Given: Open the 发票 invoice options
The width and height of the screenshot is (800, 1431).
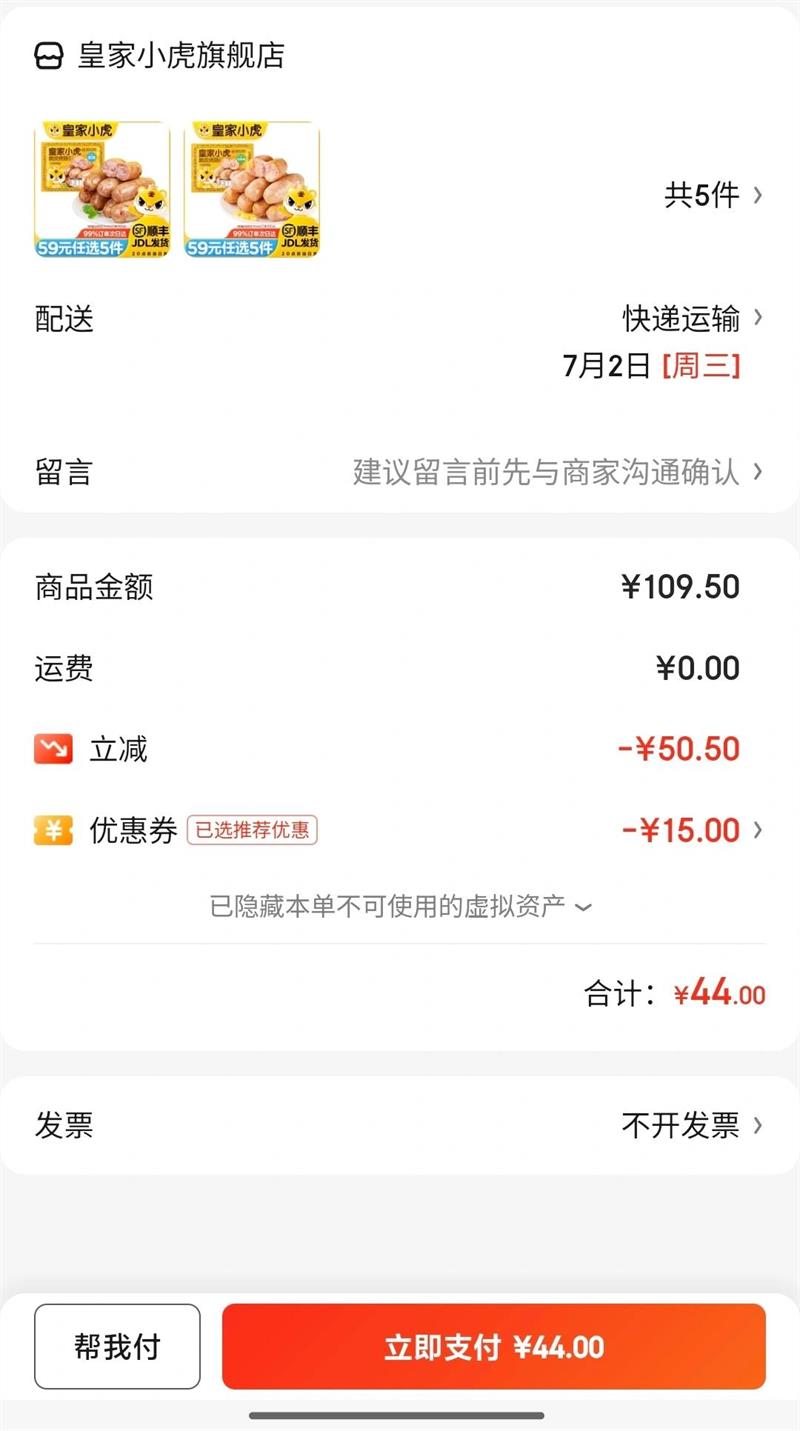Looking at the screenshot, I should coord(690,1125).
